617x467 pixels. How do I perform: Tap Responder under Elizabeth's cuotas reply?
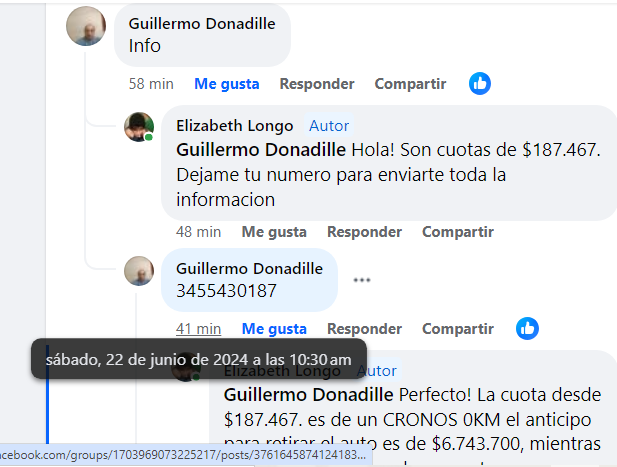[364, 232]
